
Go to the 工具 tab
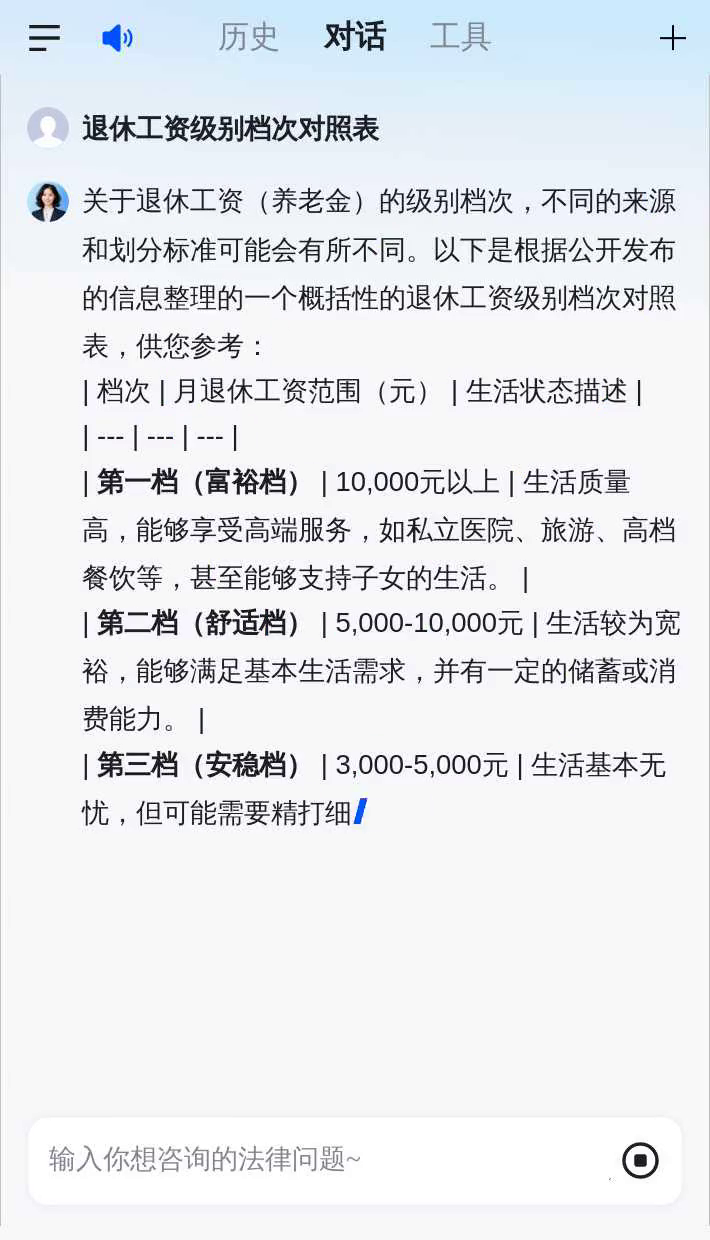[x=460, y=38]
